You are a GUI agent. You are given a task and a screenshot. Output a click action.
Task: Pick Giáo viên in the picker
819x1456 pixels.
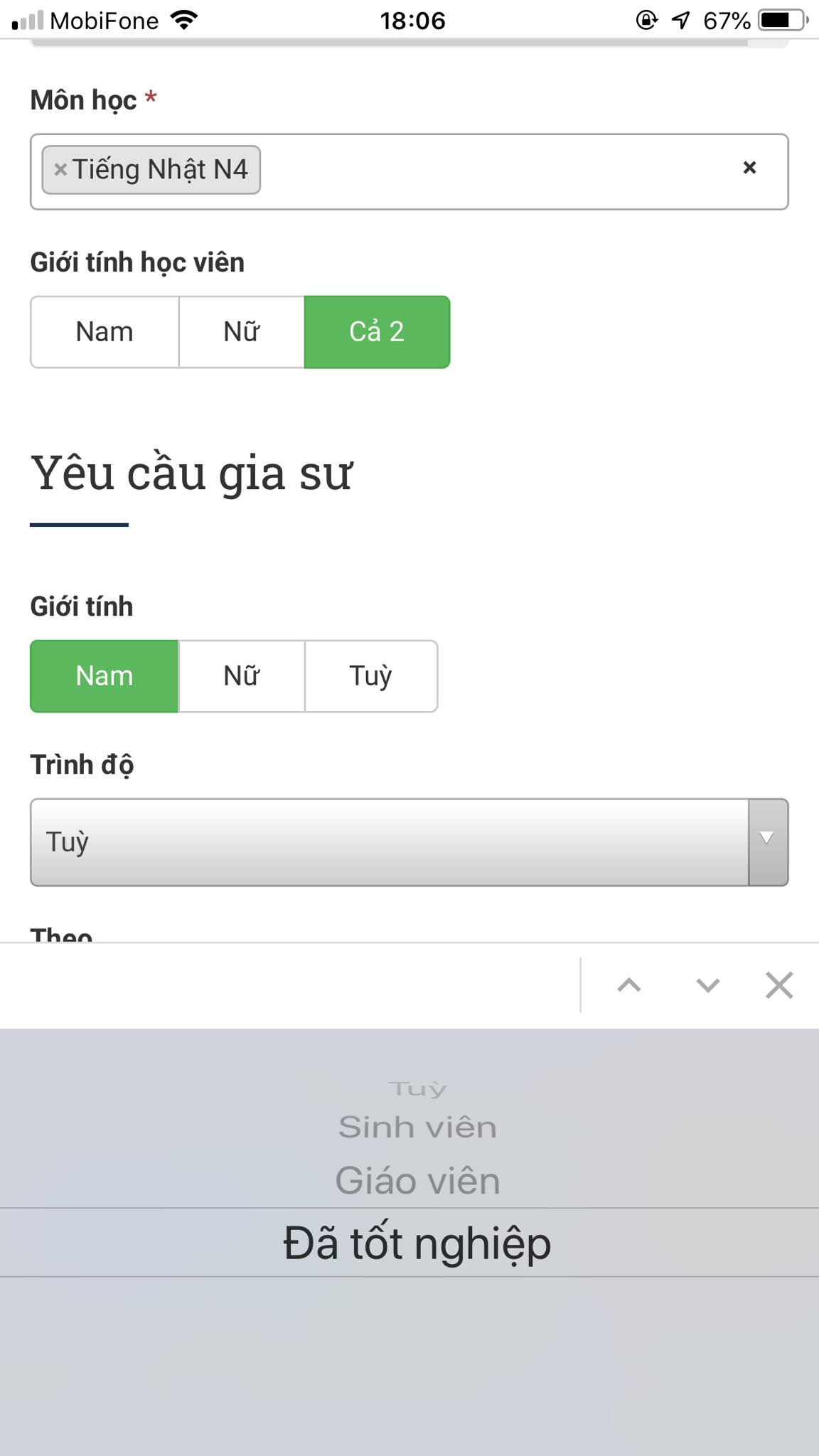[x=417, y=1181]
